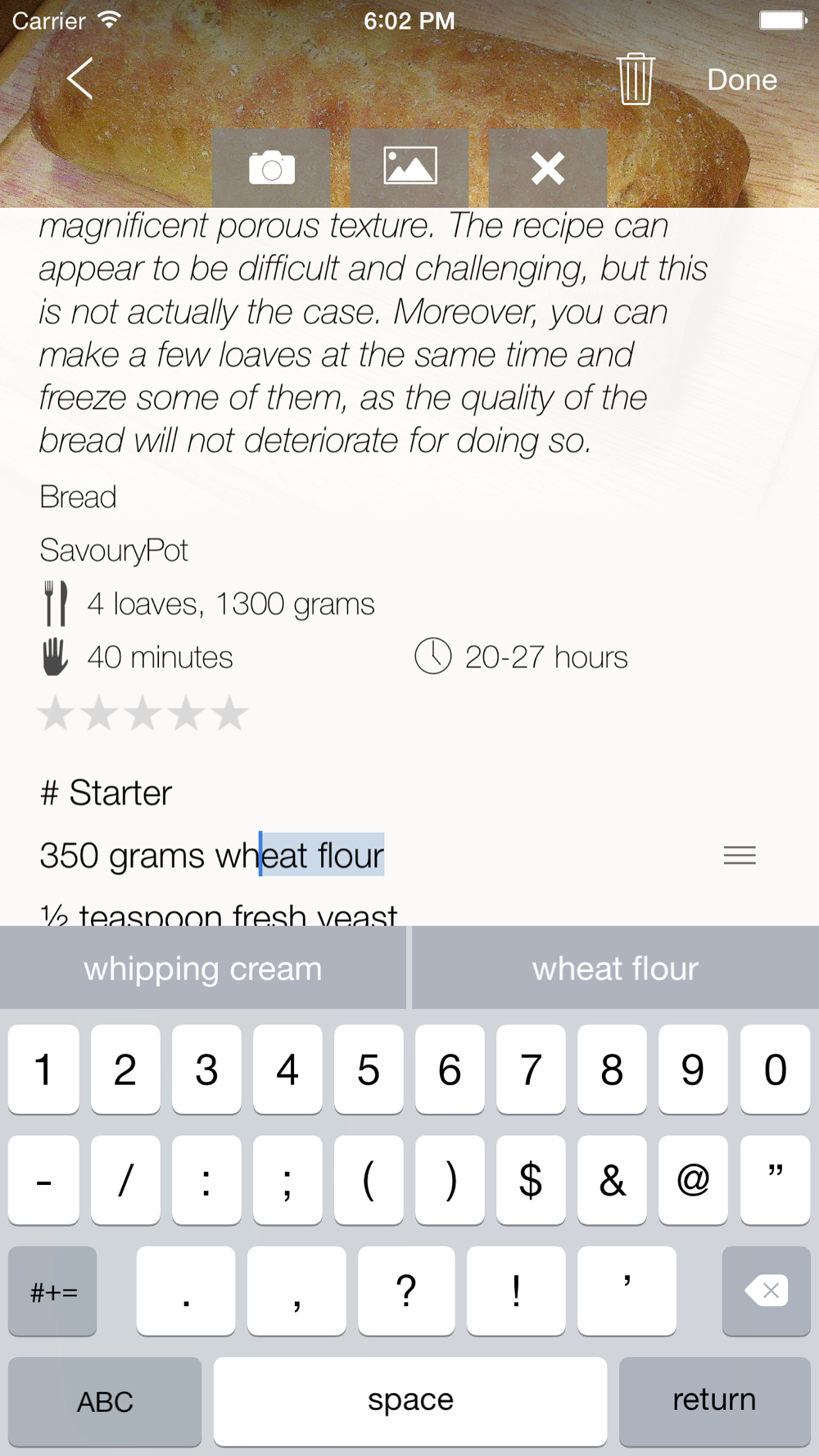819x1456 pixels.
Task: Switch keyboard to ABC letters
Action: pyautogui.click(x=105, y=1401)
